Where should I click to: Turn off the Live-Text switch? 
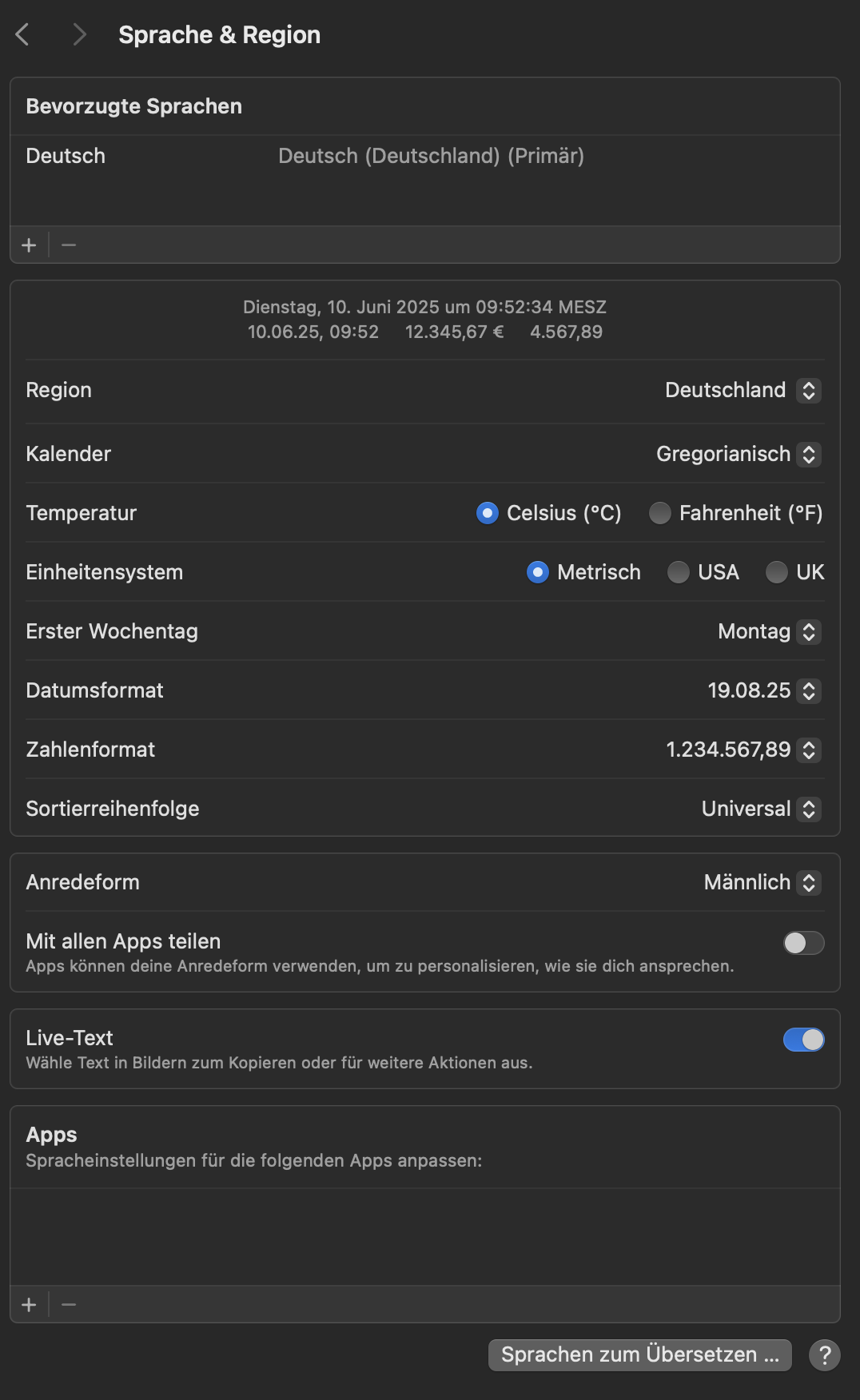(x=803, y=1040)
